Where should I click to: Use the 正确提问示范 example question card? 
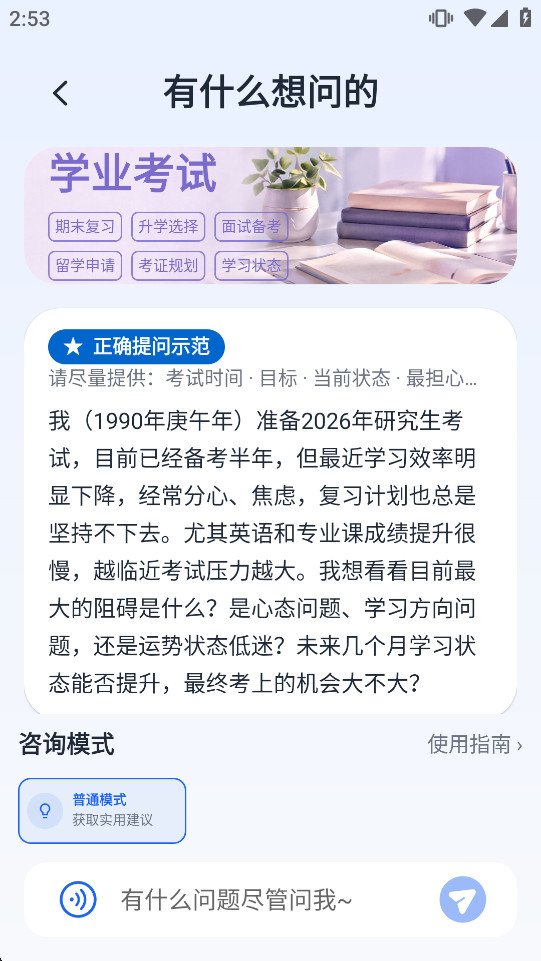coord(270,511)
